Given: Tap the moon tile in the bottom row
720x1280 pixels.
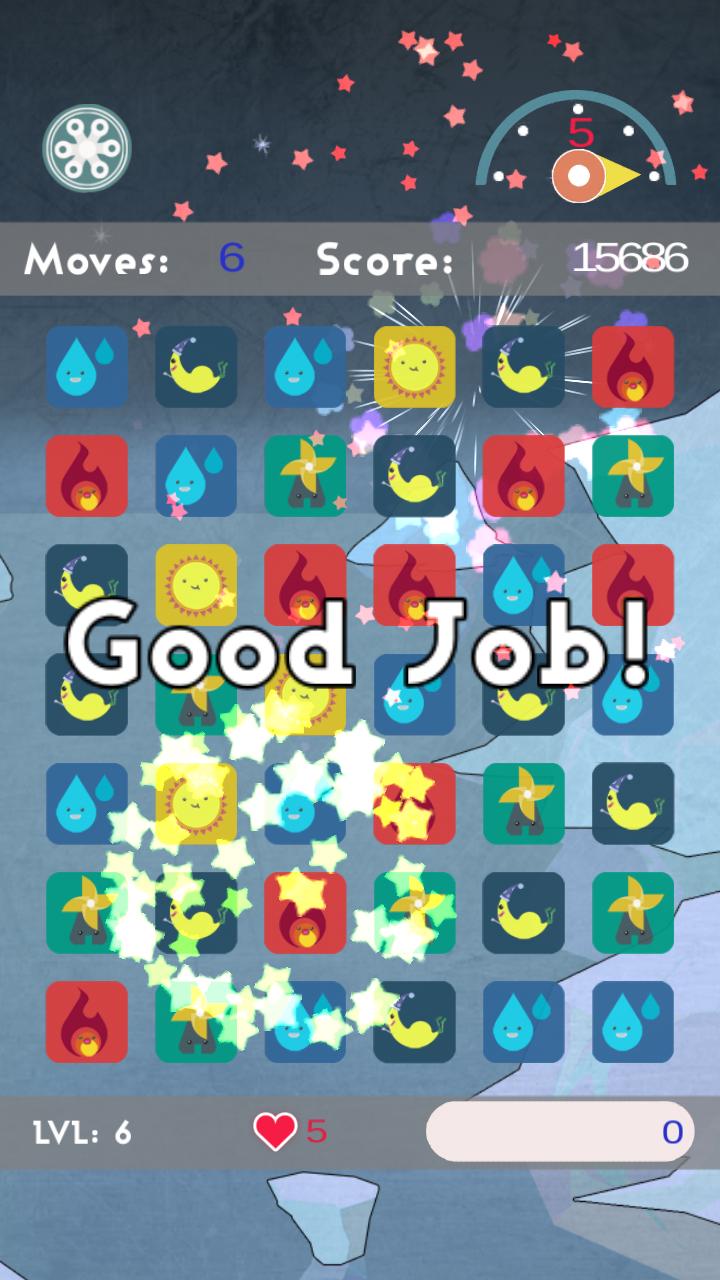Looking at the screenshot, I should point(415,1021).
